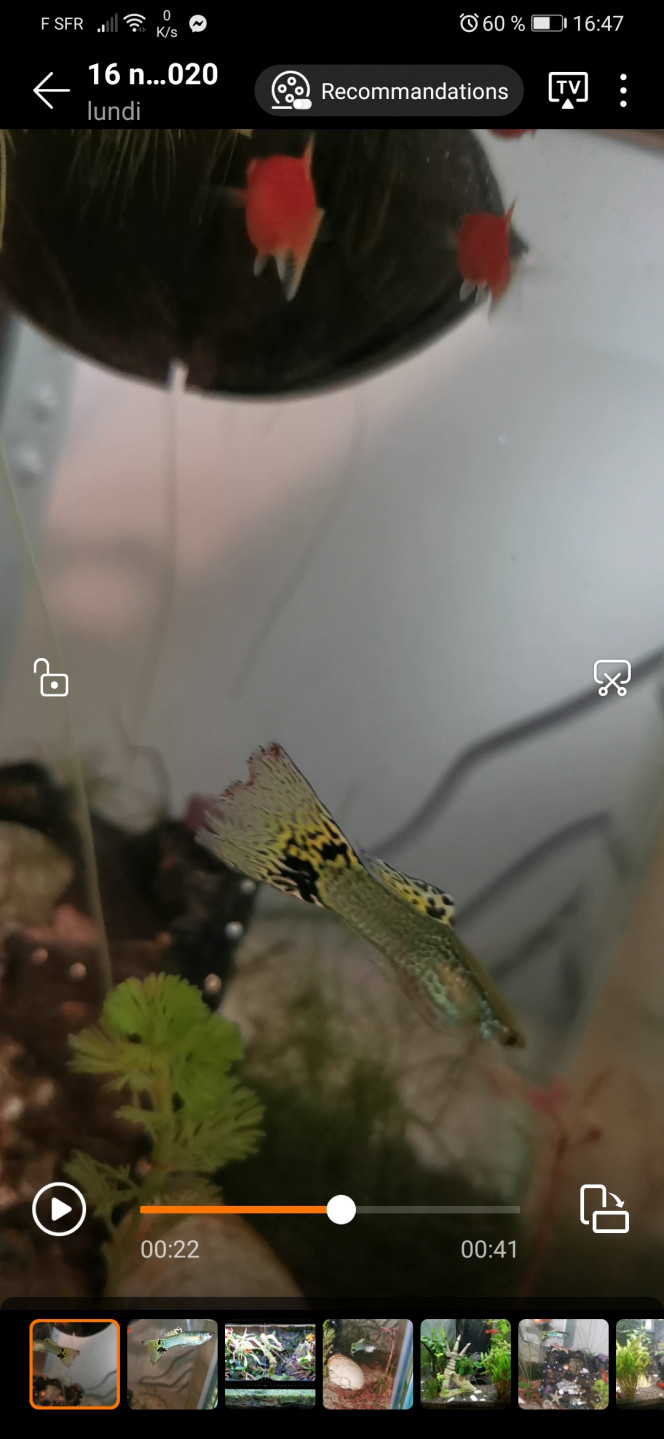Toggle the screen lock icon
This screenshot has width=664, height=1439.
pyautogui.click(x=51, y=677)
